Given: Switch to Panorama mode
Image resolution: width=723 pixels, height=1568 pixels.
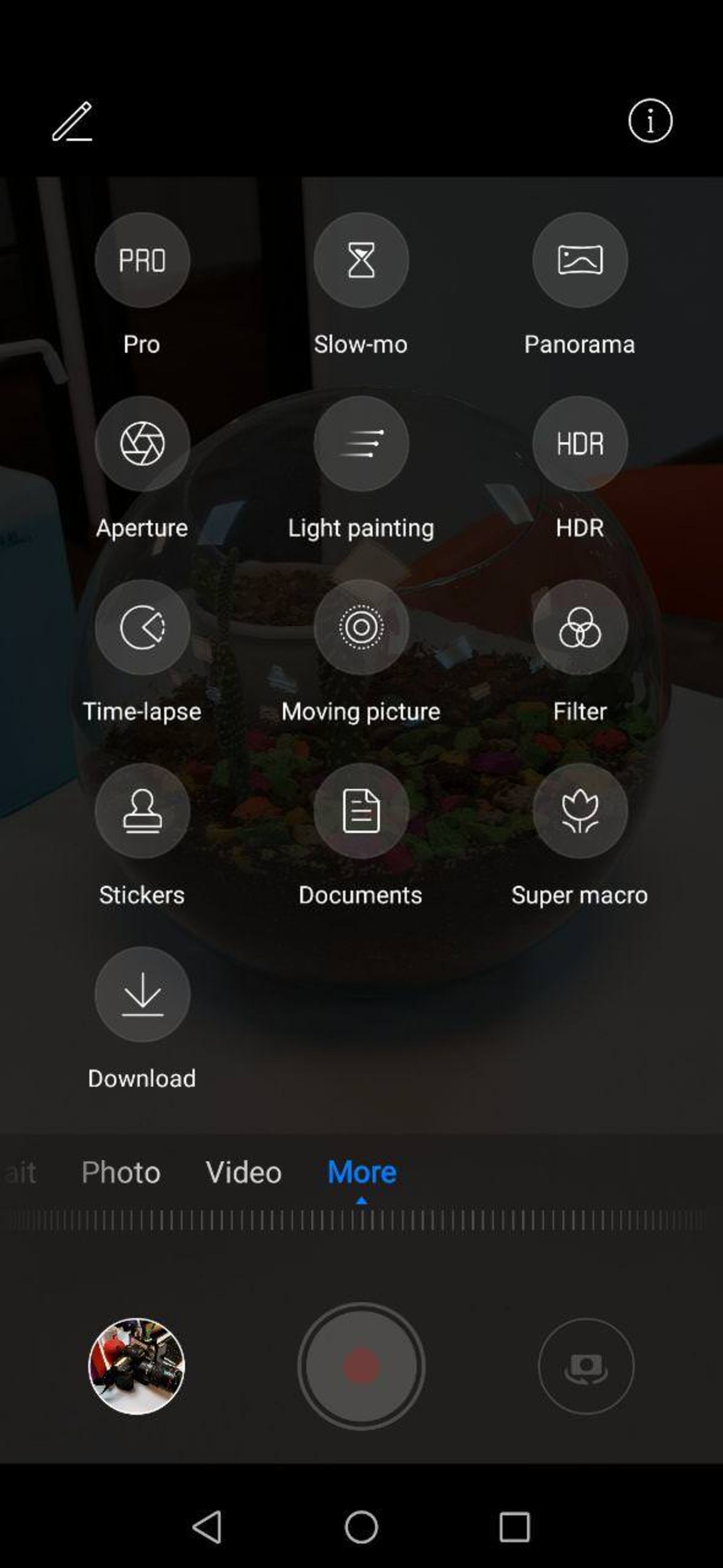Looking at the screenshot, I should coord(579,259).
